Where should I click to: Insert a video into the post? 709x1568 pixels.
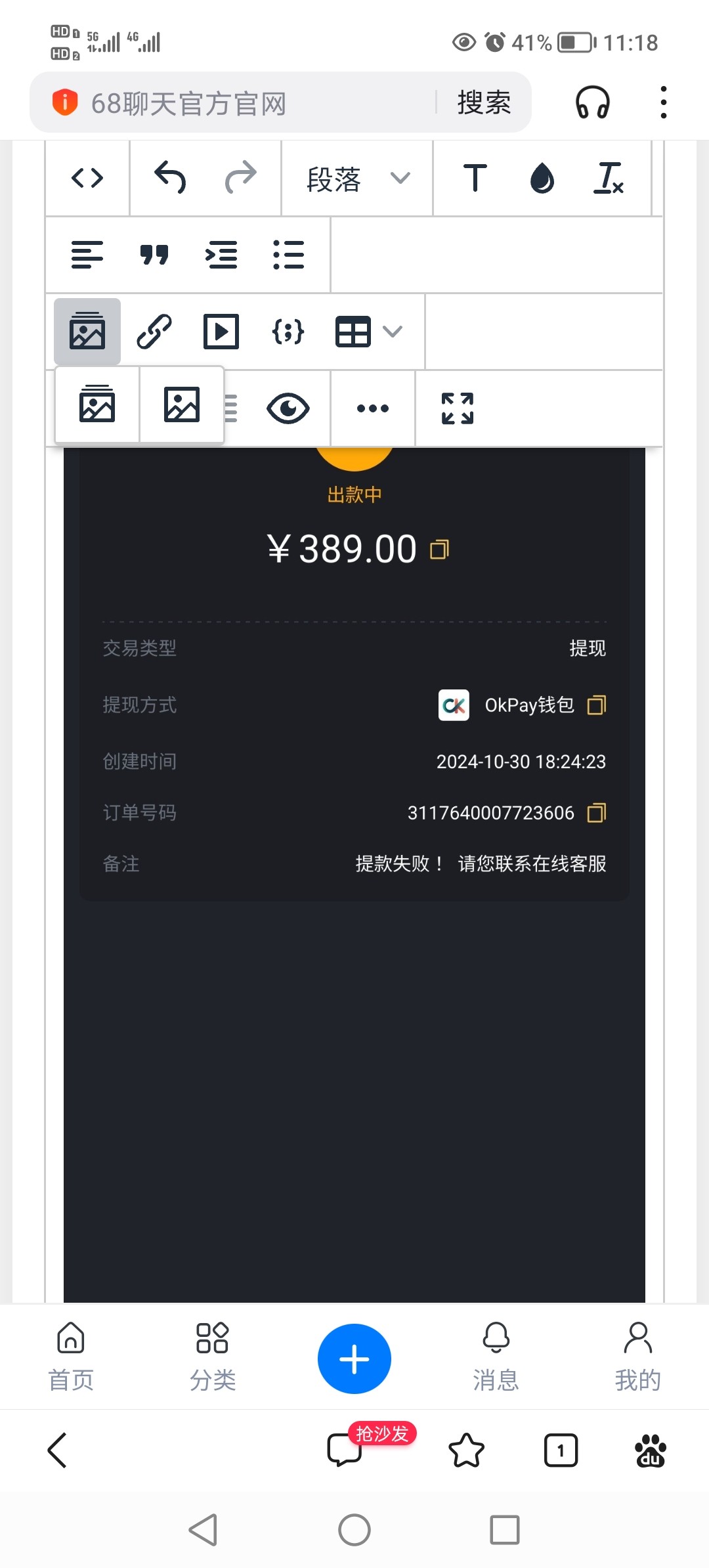221,332
